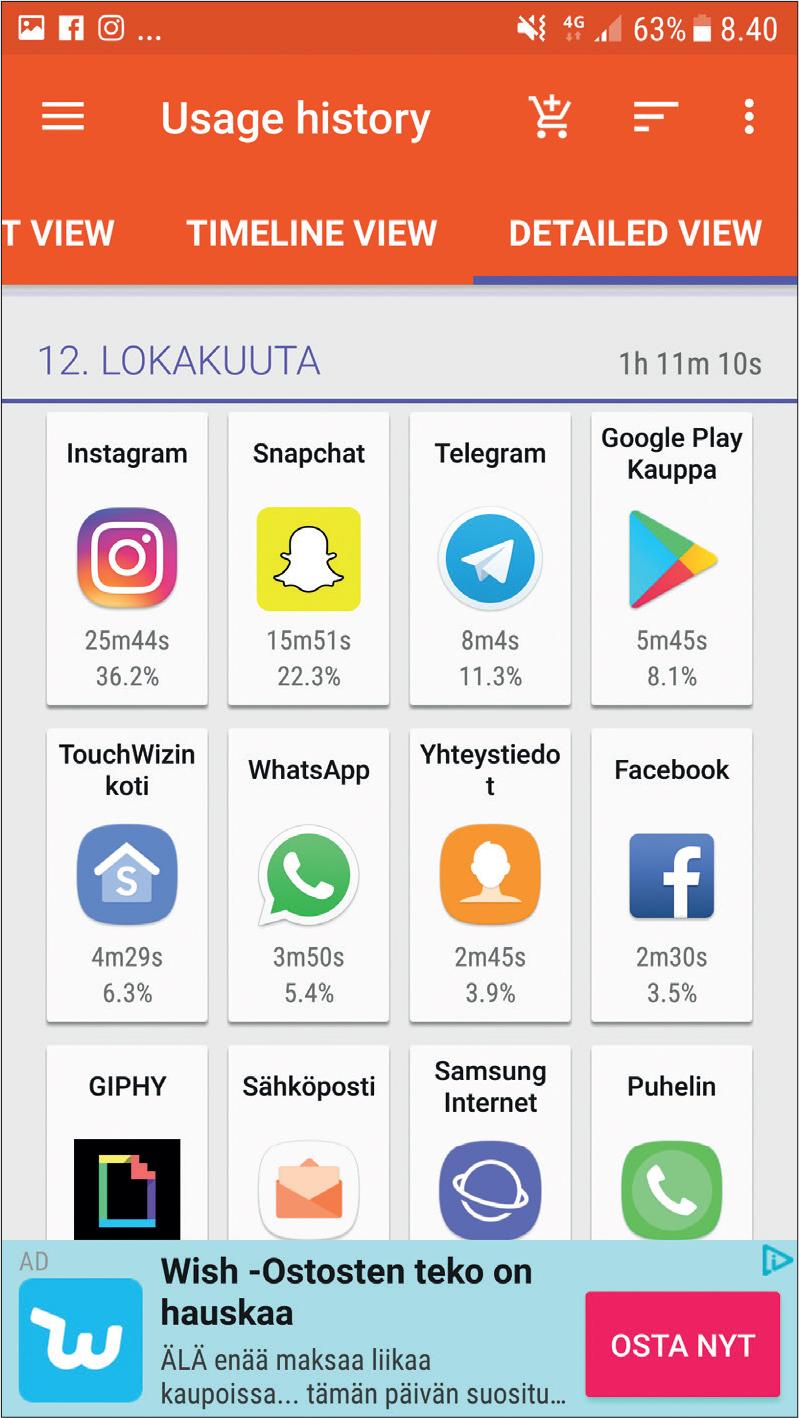Tap OSTA NYT in the Wish ad

click(682, 1344)
